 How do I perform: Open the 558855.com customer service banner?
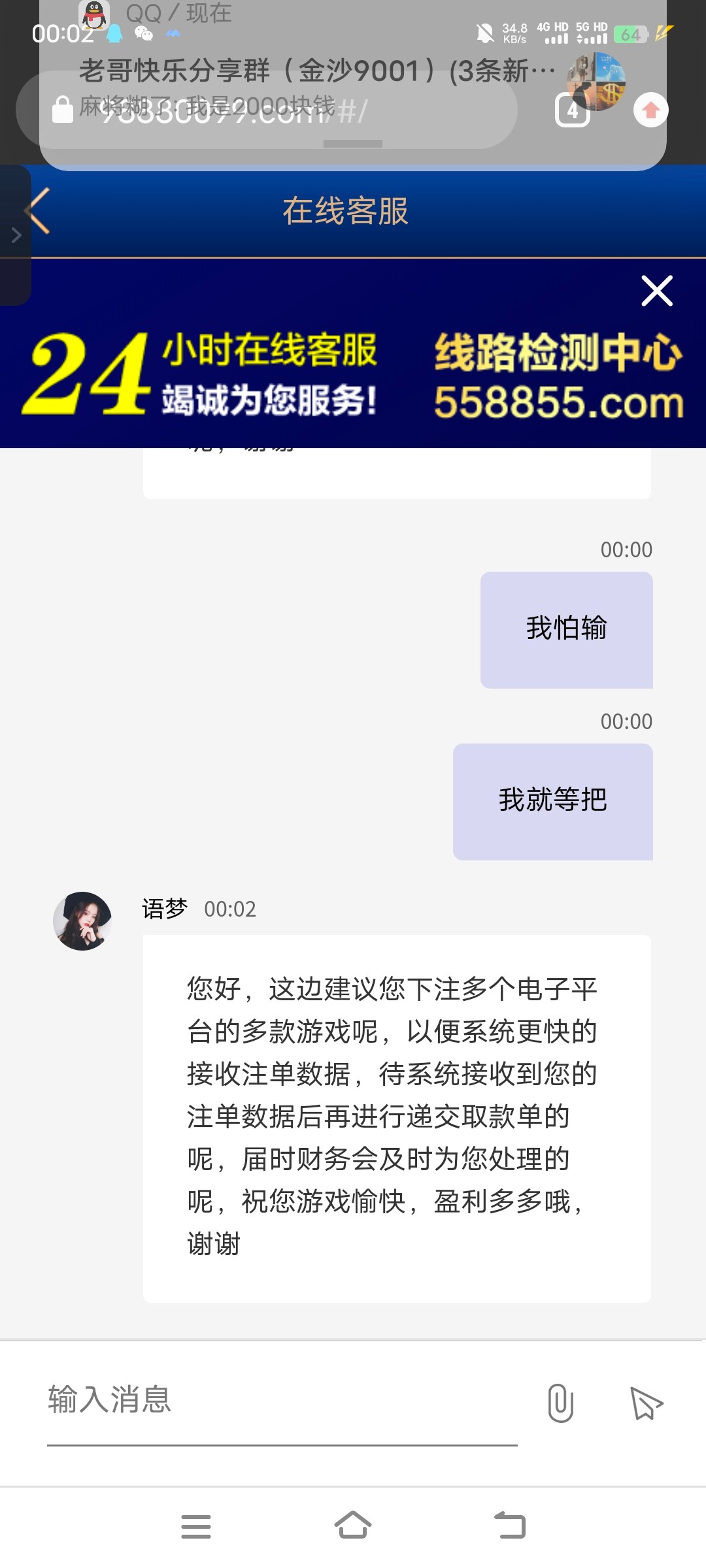[353, 376]
